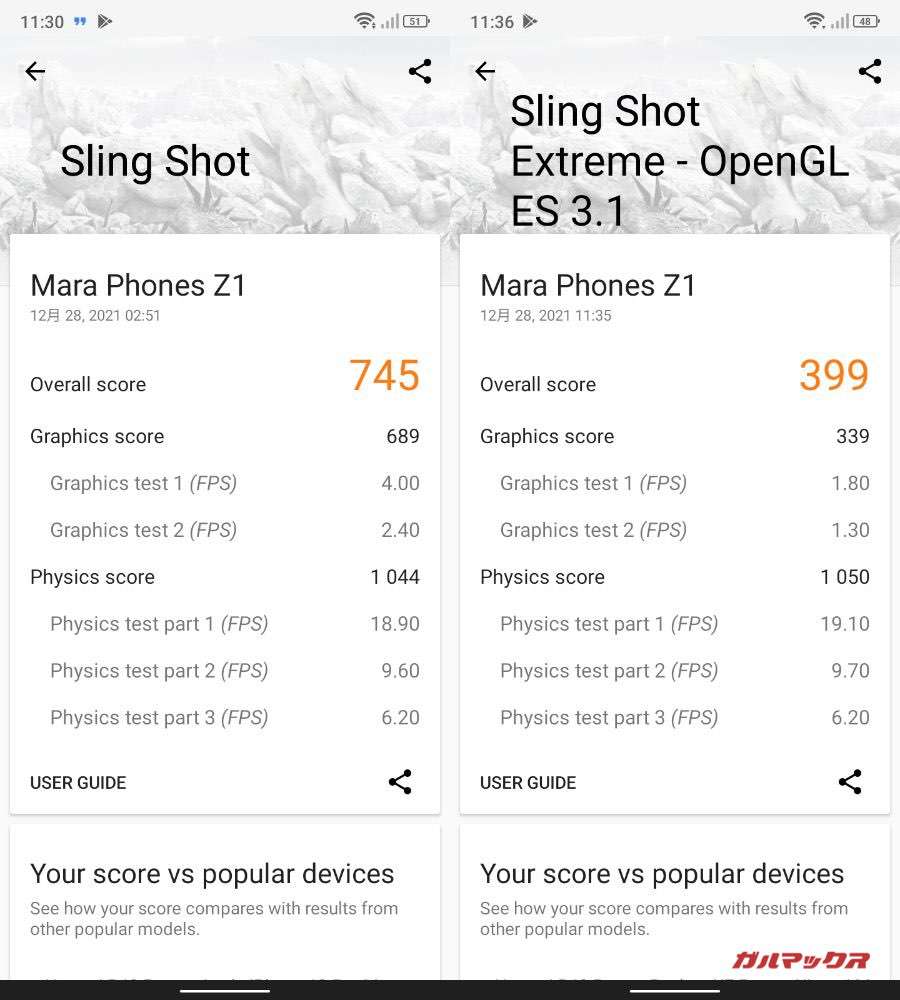Tap share icon on the score 745 card
The height and width of the screenshot is (1000, 900).
[x=400, y=782]
